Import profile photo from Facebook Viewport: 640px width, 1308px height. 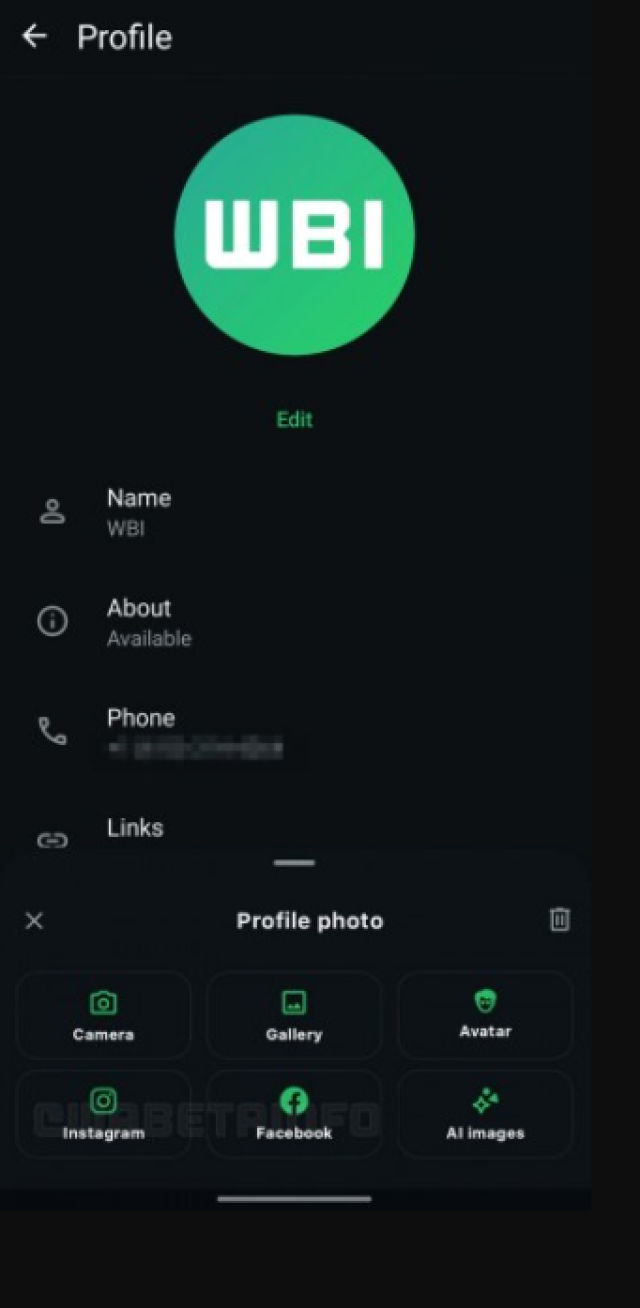pyautogui.click(x=294, y=1114)
